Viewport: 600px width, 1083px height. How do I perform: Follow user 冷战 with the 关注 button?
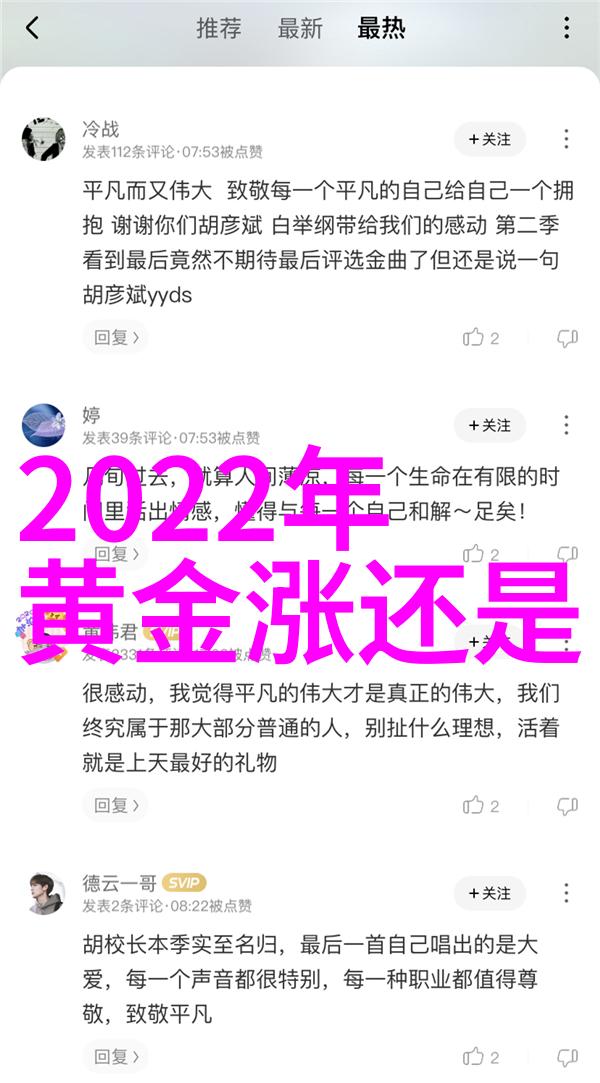click(489, 140)
